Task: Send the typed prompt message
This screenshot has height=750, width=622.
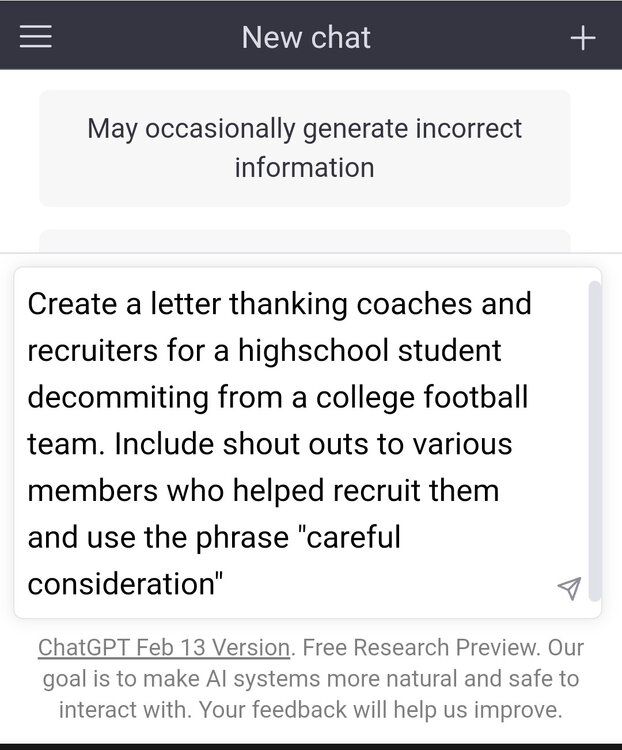Action: tap(569, 588)
